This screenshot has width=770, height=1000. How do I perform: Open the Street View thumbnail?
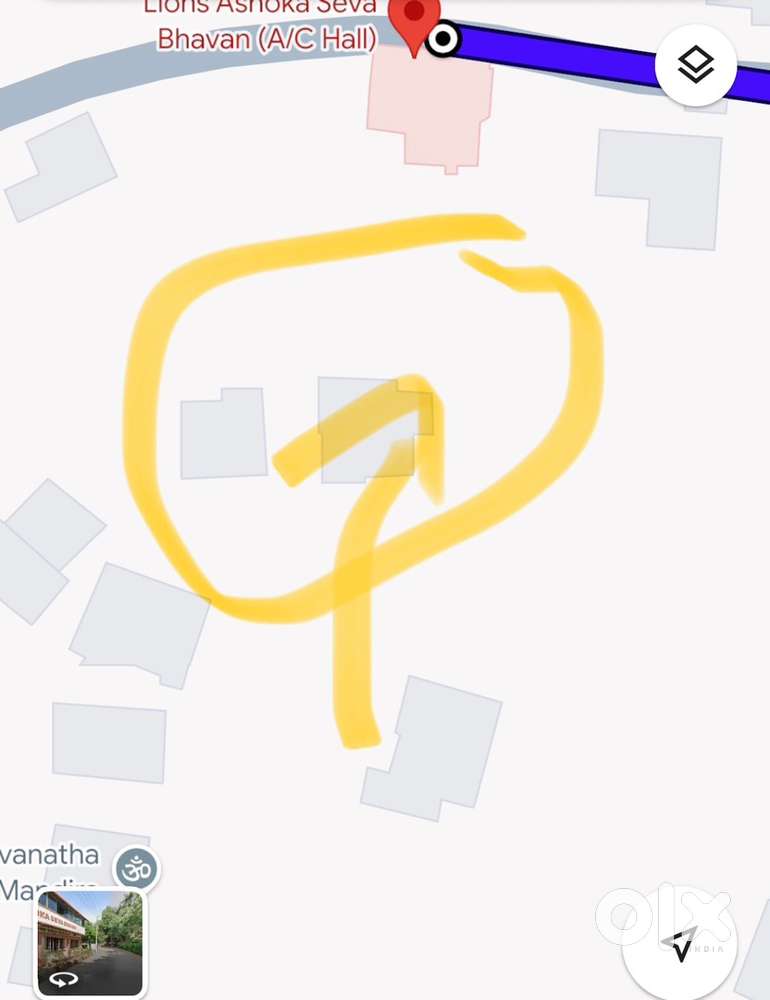(90, 942)
